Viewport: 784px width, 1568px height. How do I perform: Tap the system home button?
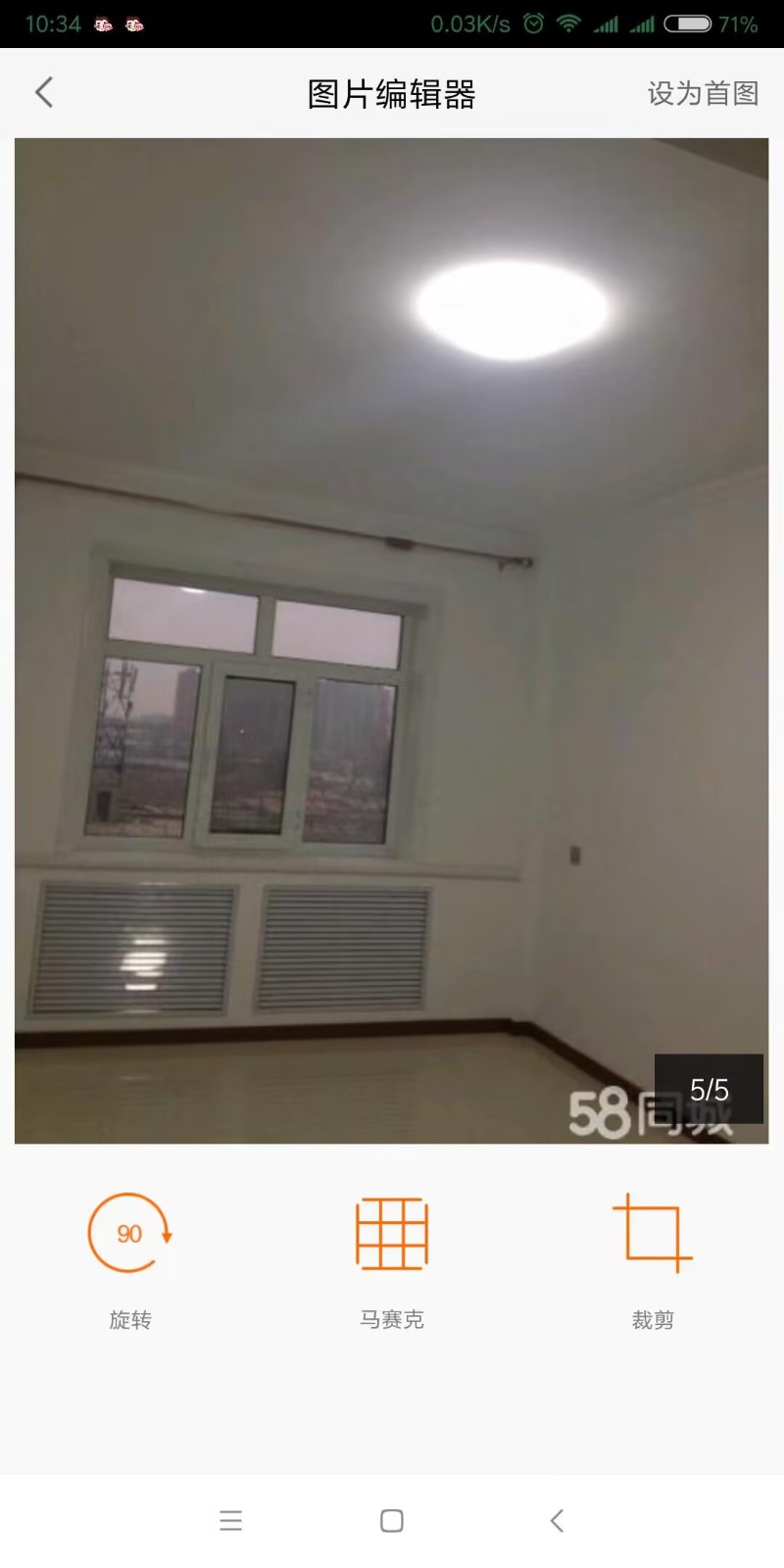[x=392, y=1521]
